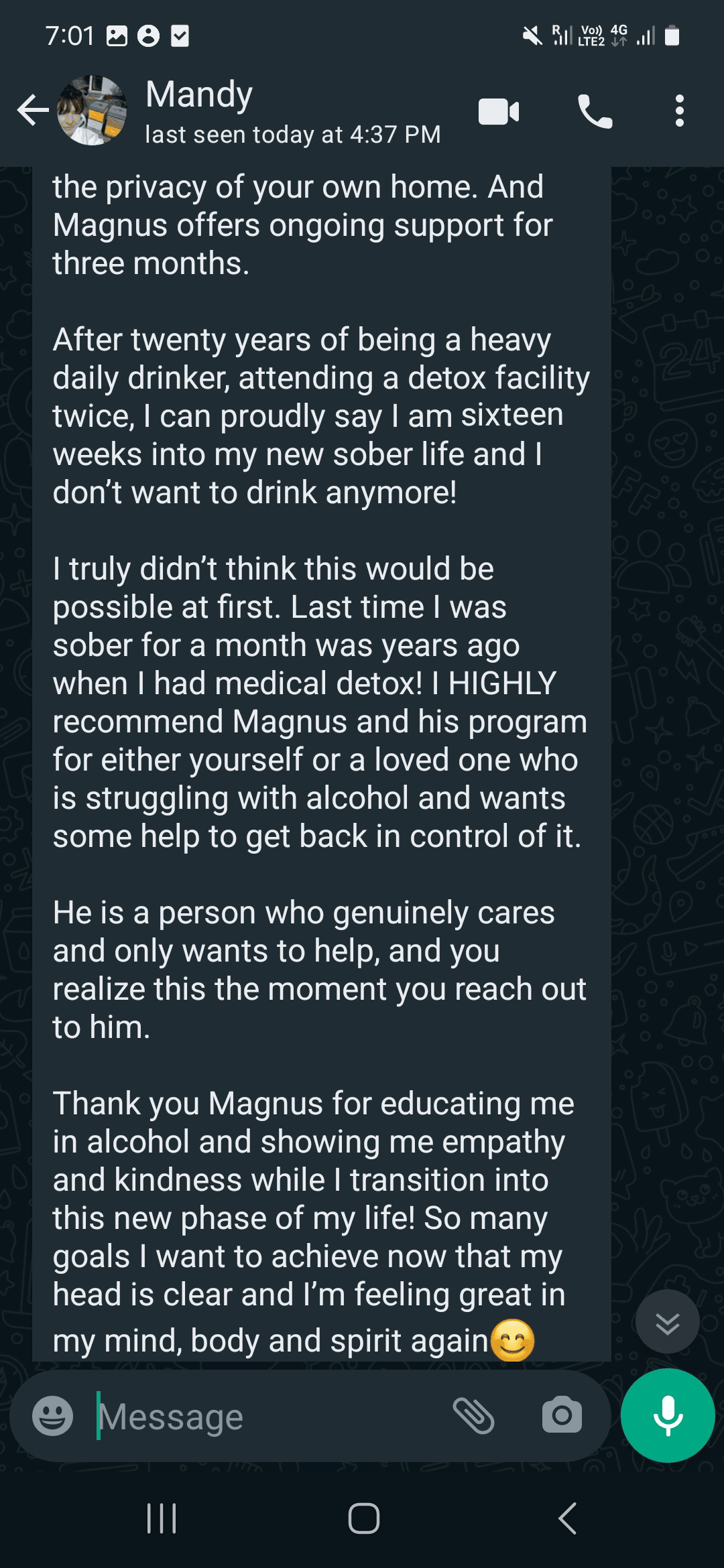Open Mandy's contact info from the header name
This screenshot has width=724, height=1568.
[x=199, y=94]
